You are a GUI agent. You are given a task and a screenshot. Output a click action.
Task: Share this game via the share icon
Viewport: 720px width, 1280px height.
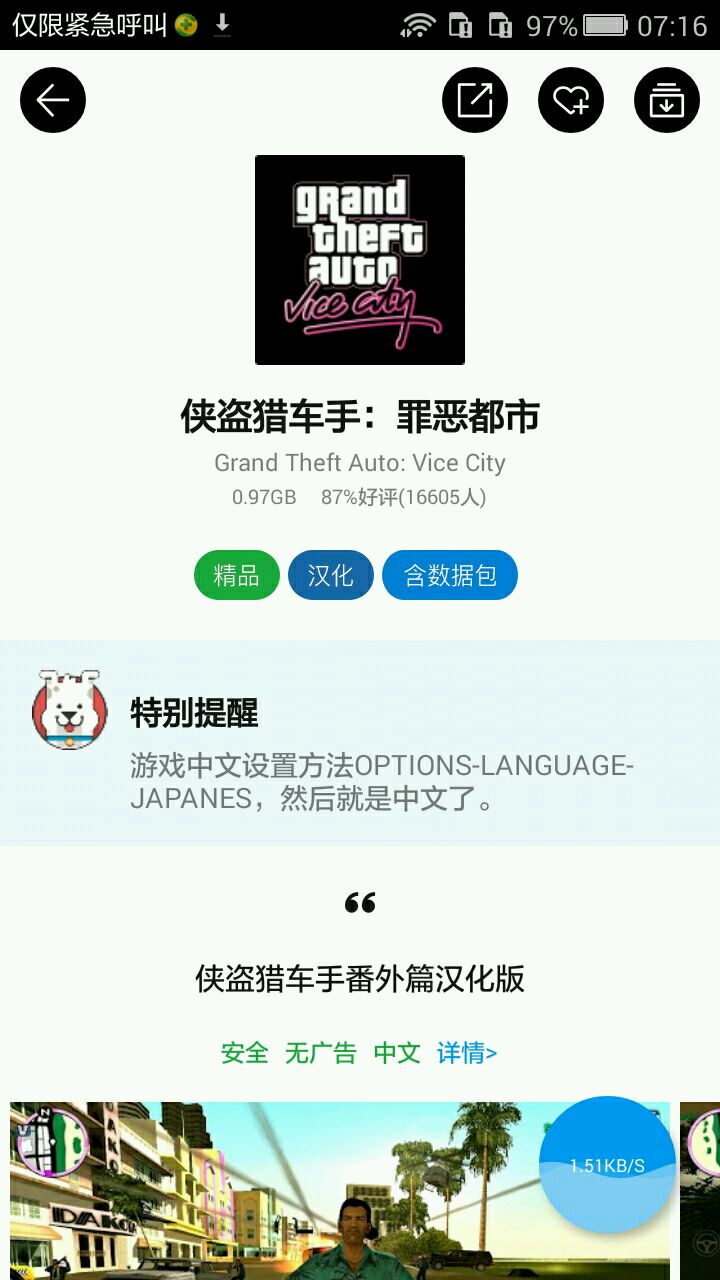(475, 100)
